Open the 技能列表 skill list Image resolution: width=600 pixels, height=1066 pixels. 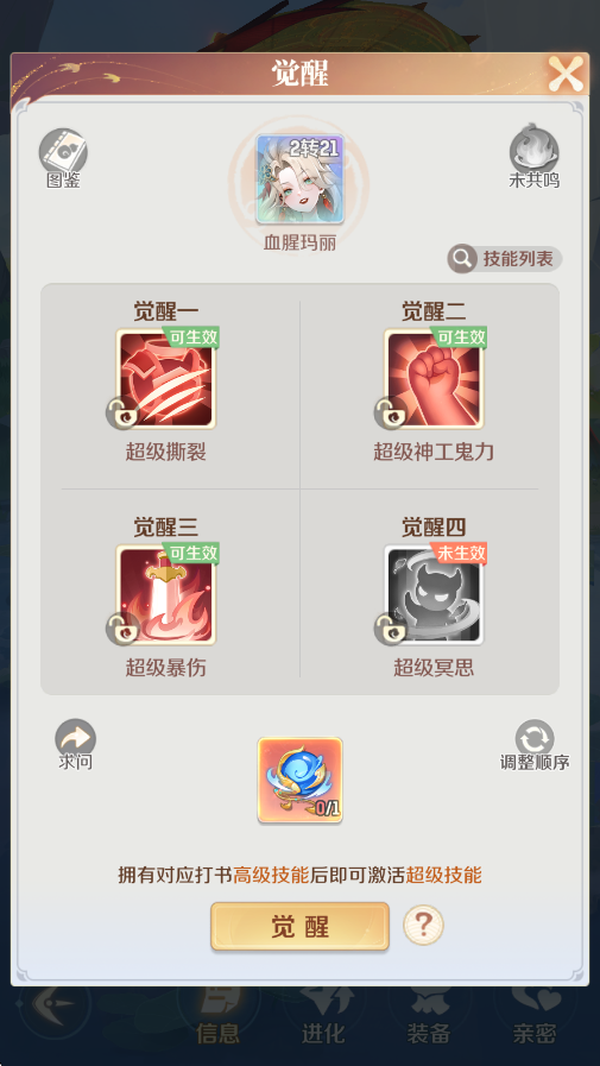point(505,259)
